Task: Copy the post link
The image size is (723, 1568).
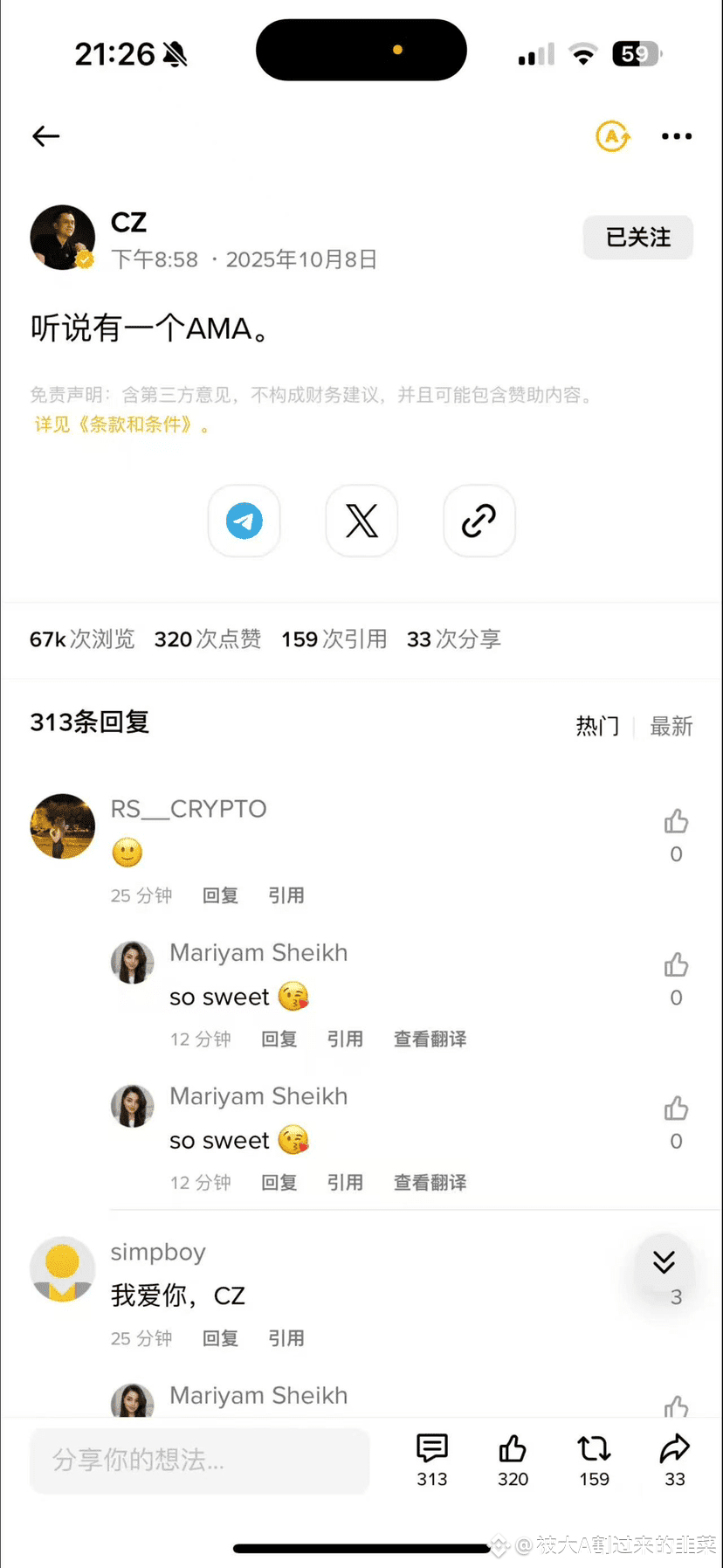Action: pos(479,521)
